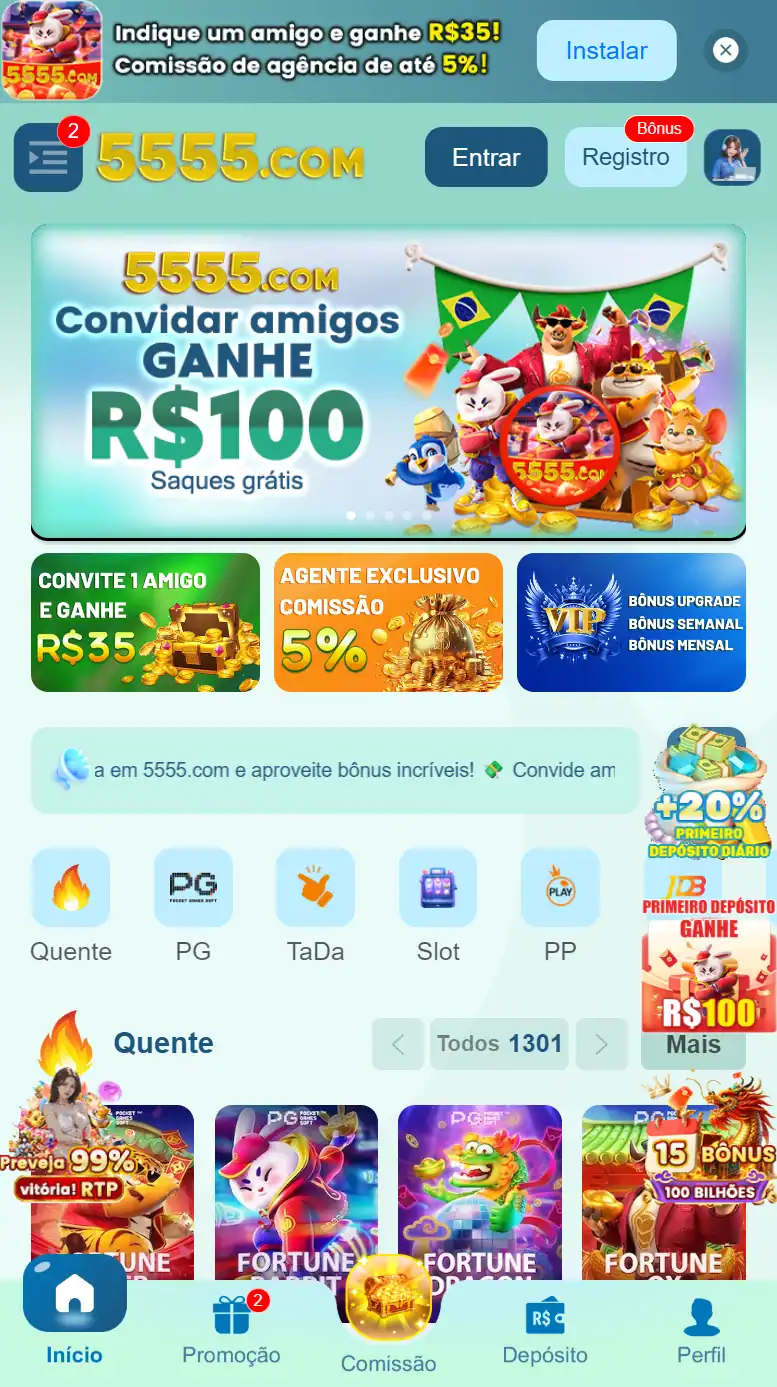Launch the Fortune Dragon game
Image resolution: width=777 pixels, height=1387 pixels.
click(480, 1190)
